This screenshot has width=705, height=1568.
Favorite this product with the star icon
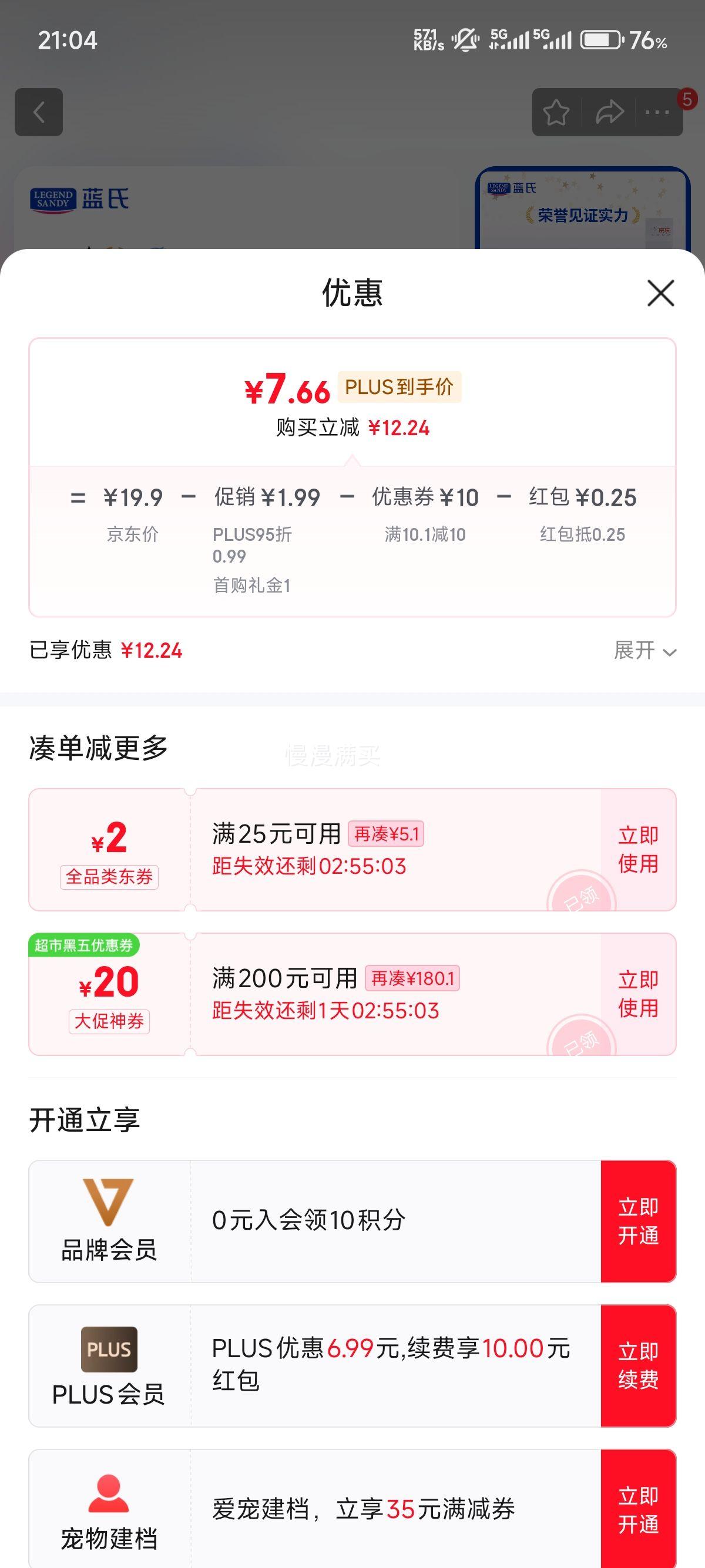[x=556, y=112]
